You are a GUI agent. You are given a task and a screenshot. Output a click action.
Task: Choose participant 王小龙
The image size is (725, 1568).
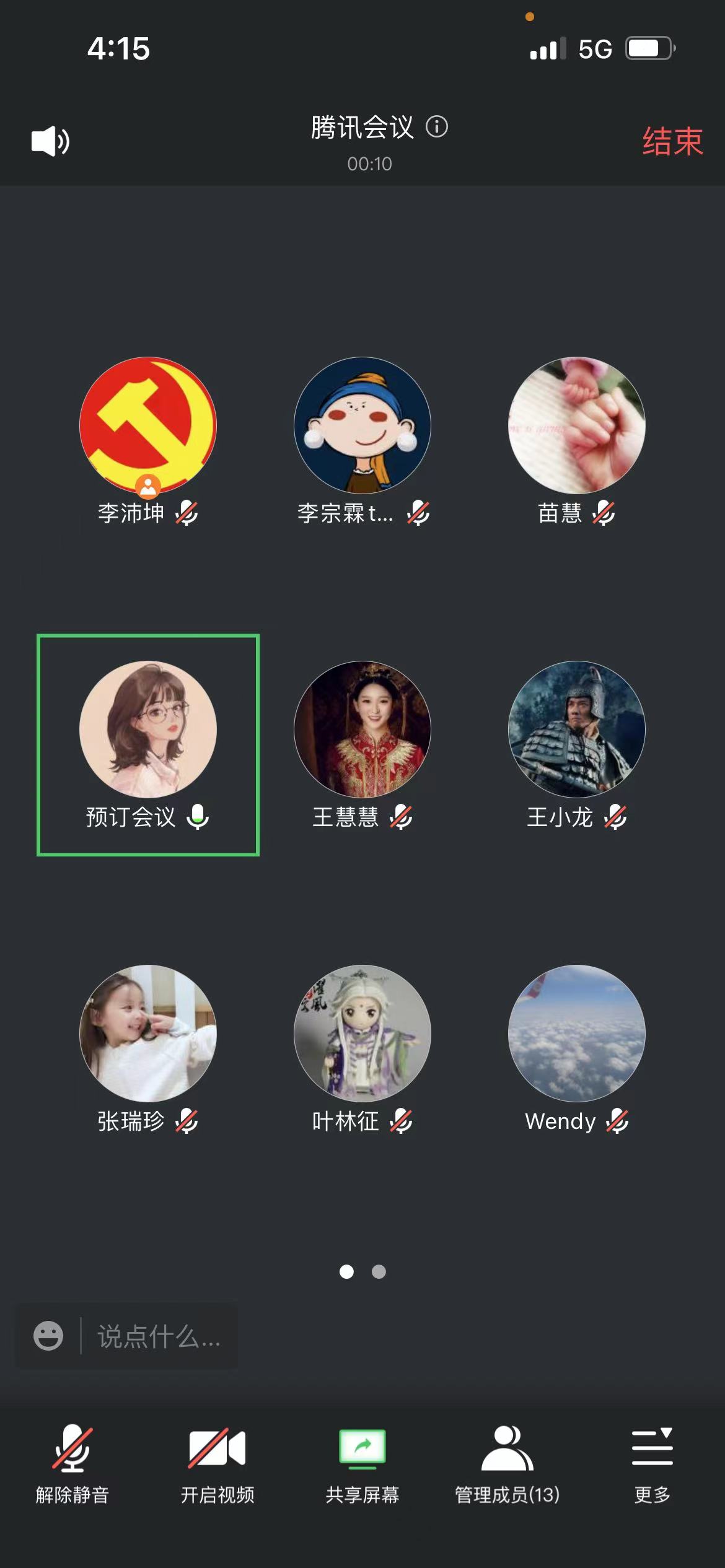[x=576, y=730]
